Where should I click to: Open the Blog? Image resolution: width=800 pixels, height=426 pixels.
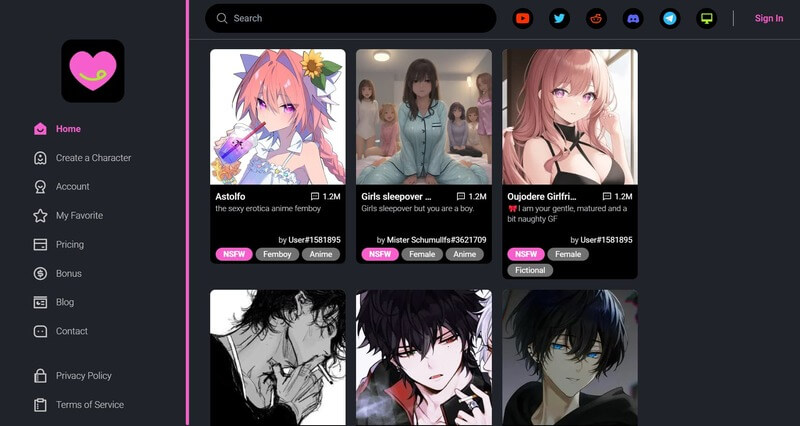65,303
